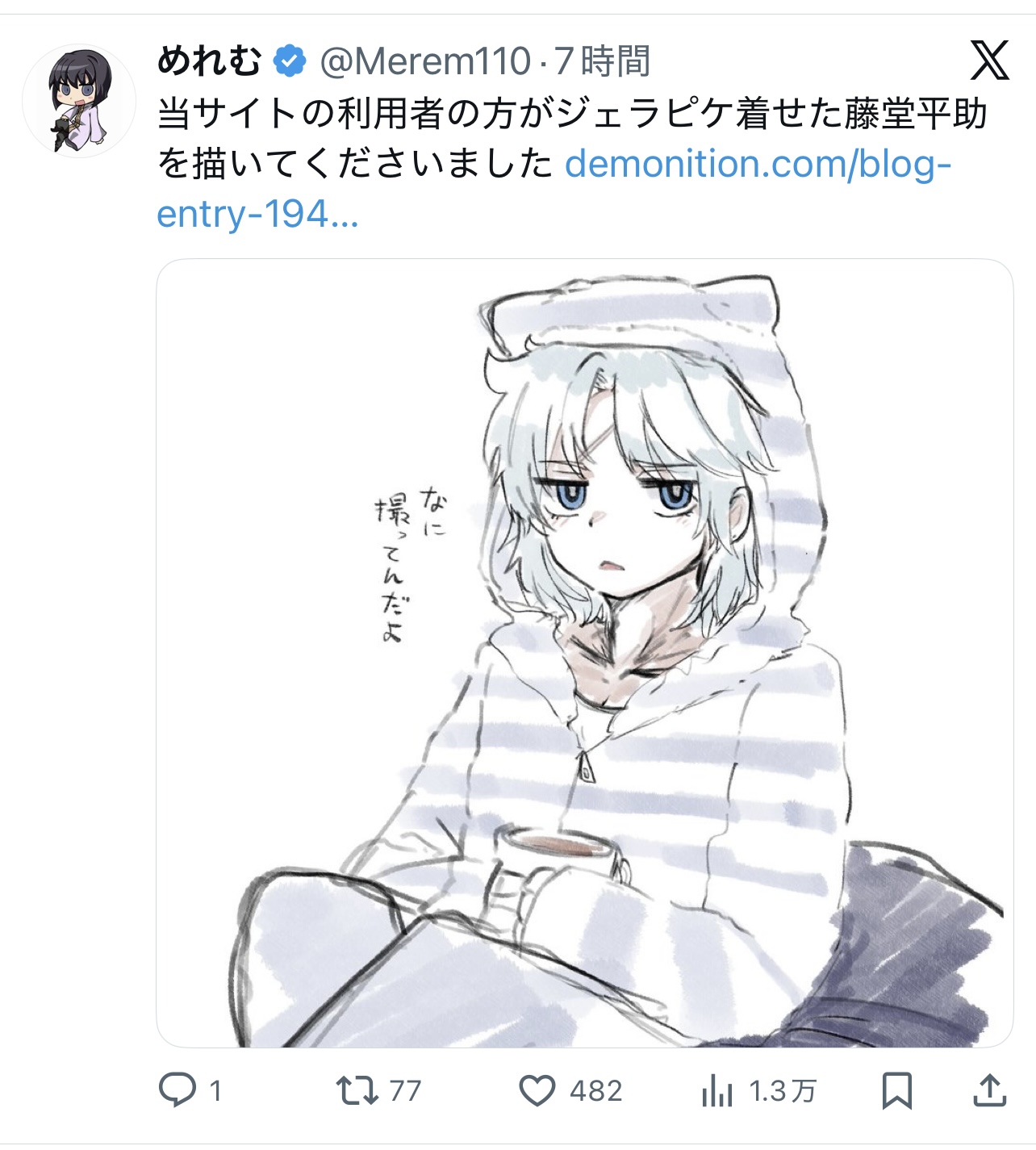
Task: Open the @Merem110 handle
Action: [x=425, y=61]
